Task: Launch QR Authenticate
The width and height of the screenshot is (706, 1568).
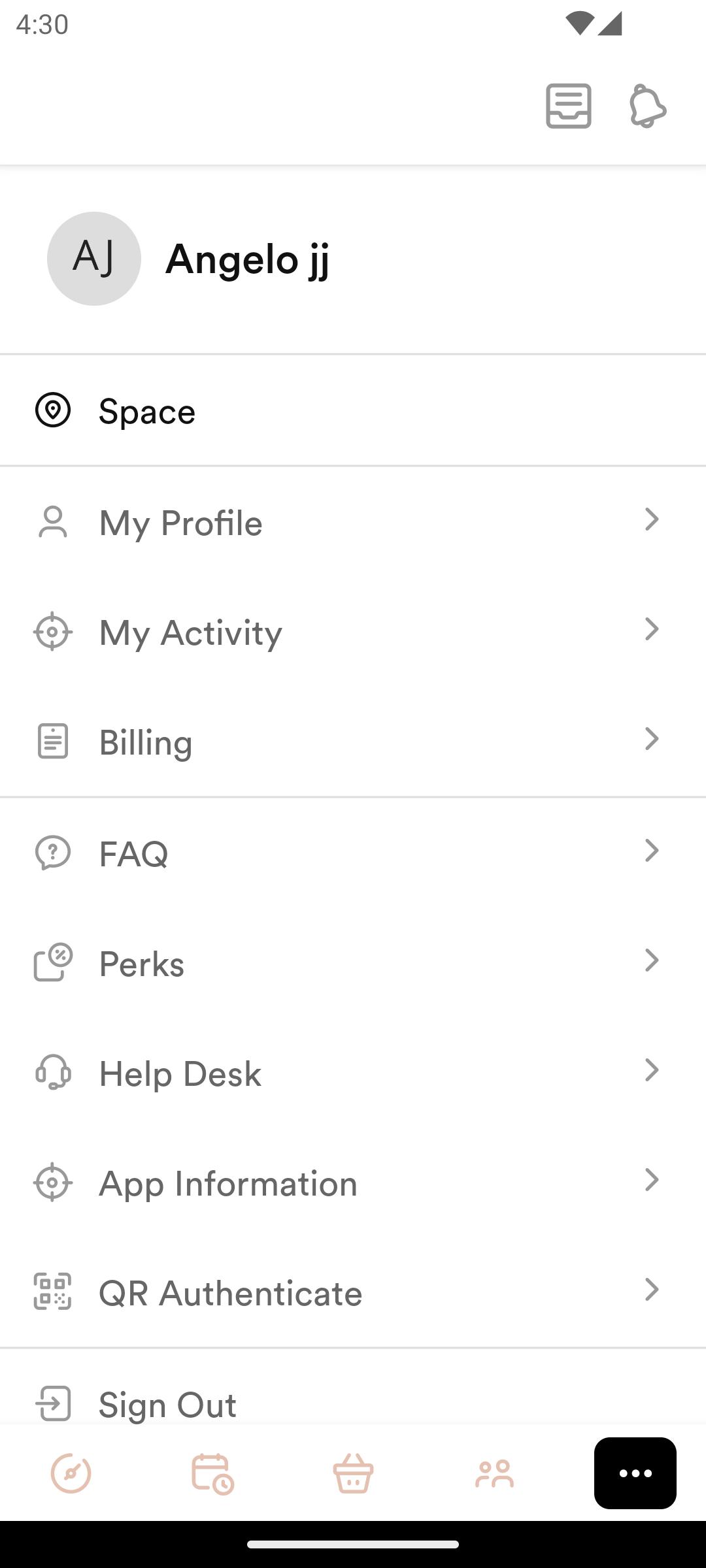Action: (x=353, y=1292)
